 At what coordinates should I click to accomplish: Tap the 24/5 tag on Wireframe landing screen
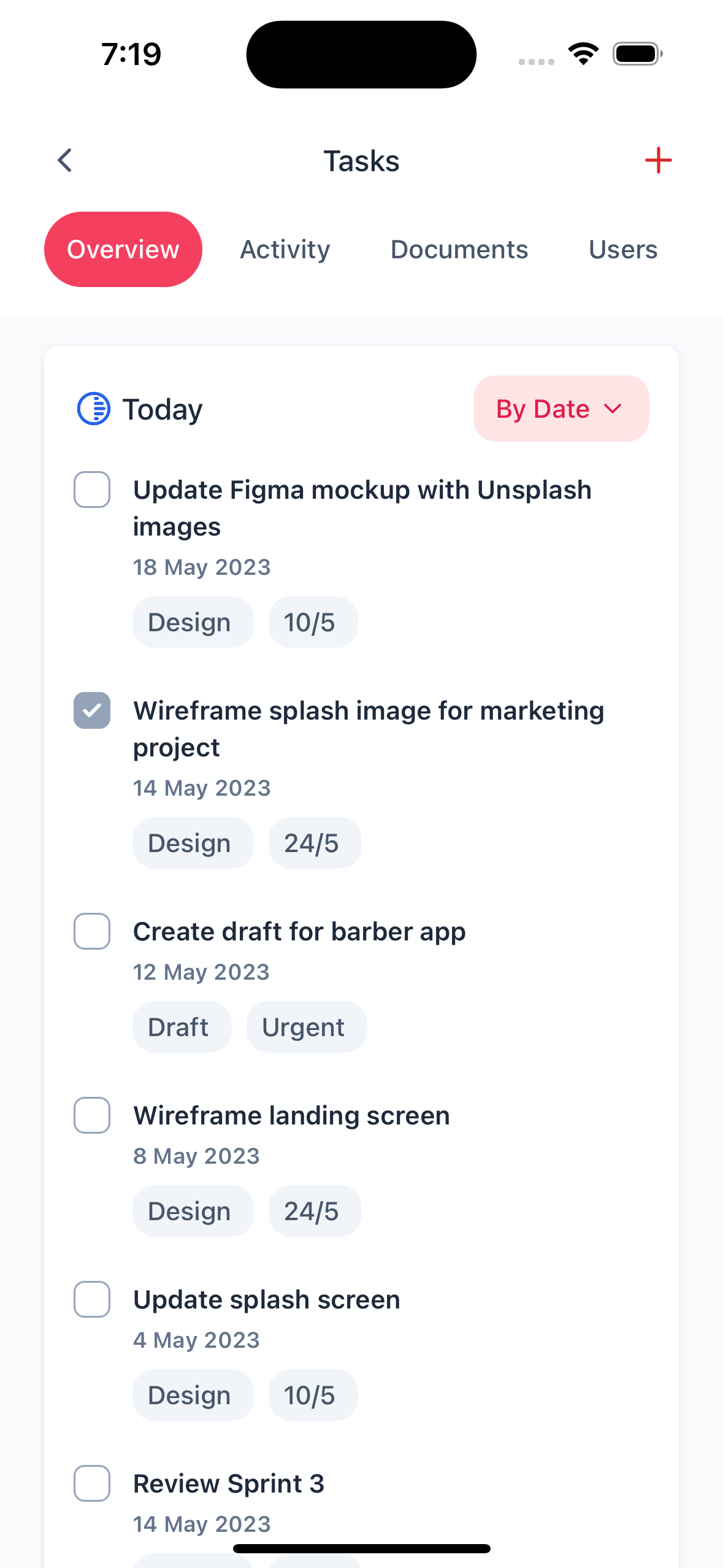coord(315,1210)
